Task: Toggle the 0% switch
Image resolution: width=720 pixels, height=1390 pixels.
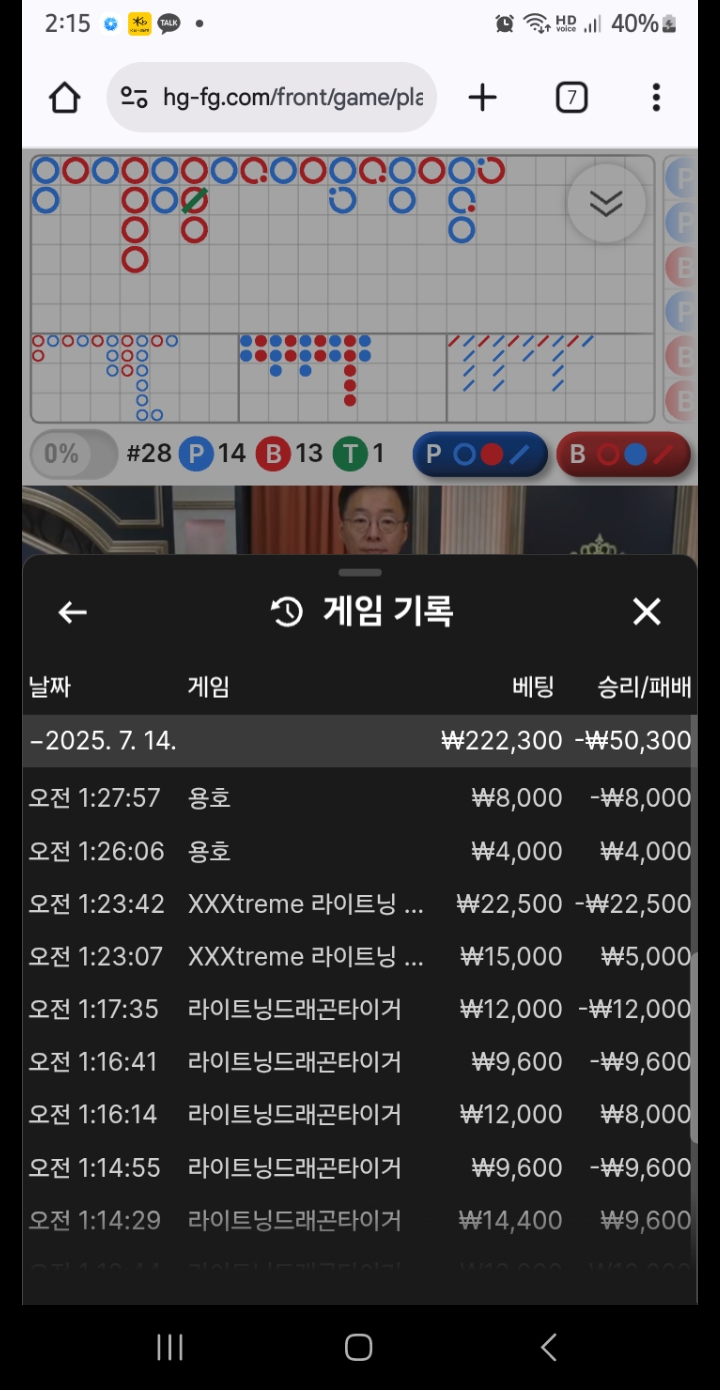Action: [x=73, y=454]
